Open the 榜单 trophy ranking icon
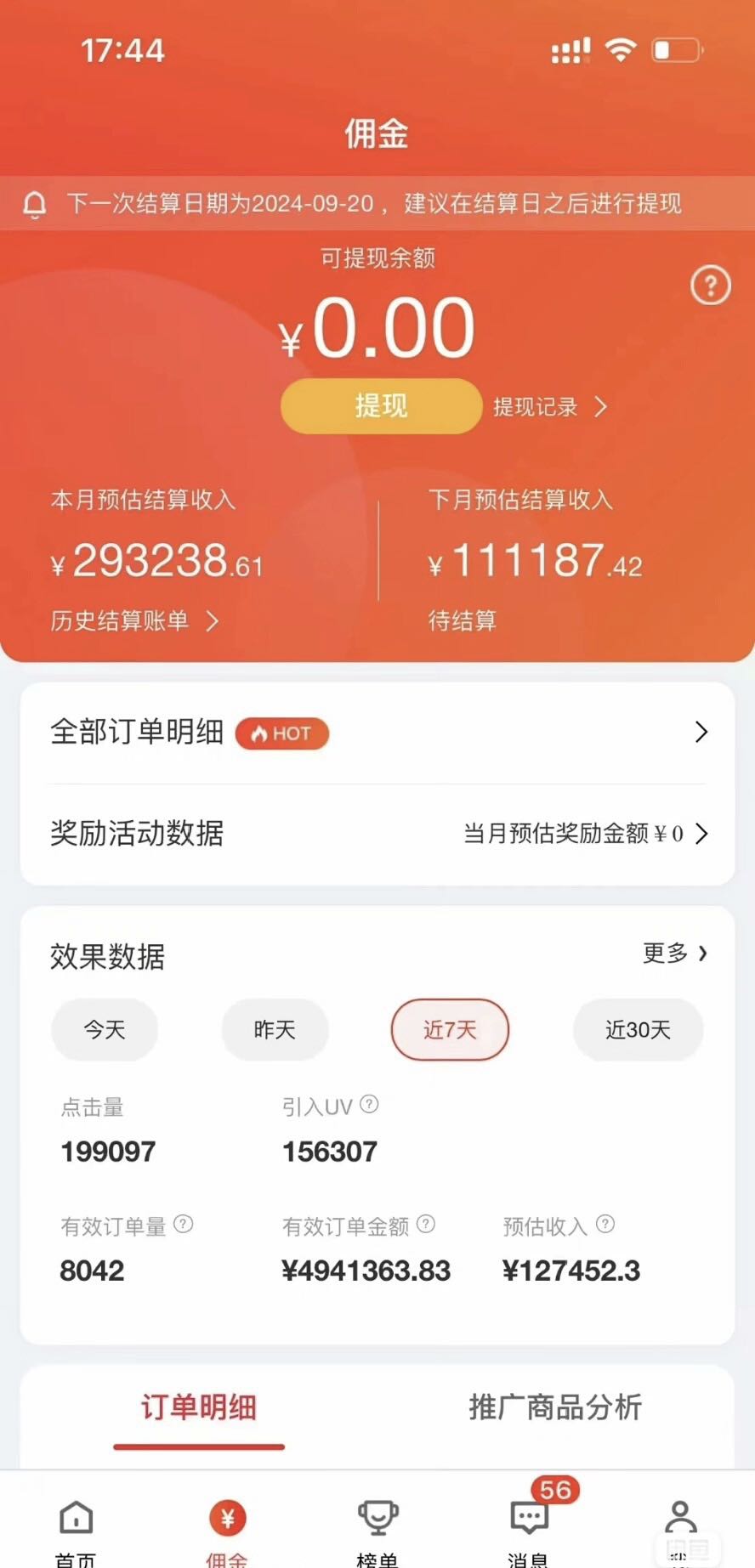 click(x=377, y=1517)
